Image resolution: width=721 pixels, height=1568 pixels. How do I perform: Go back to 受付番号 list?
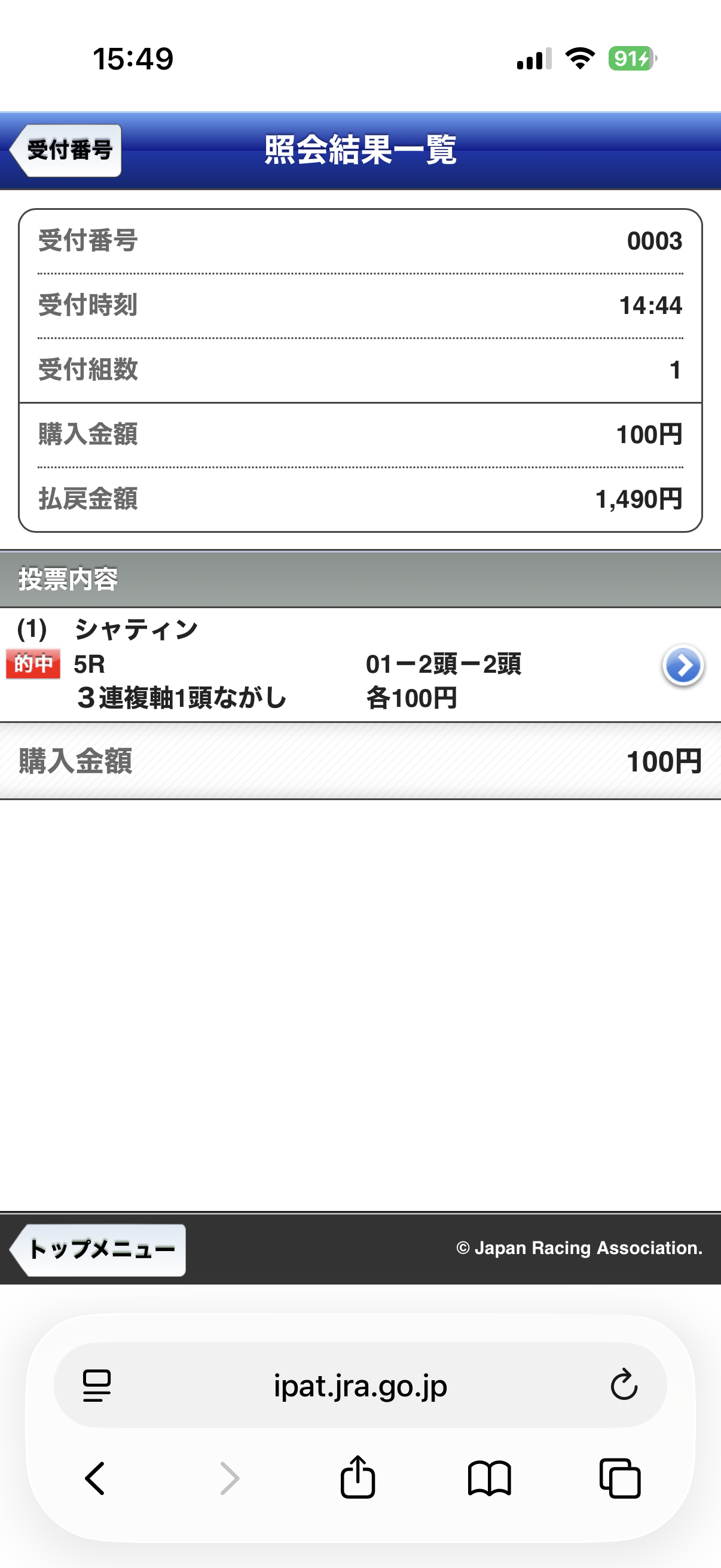point(66,150)
